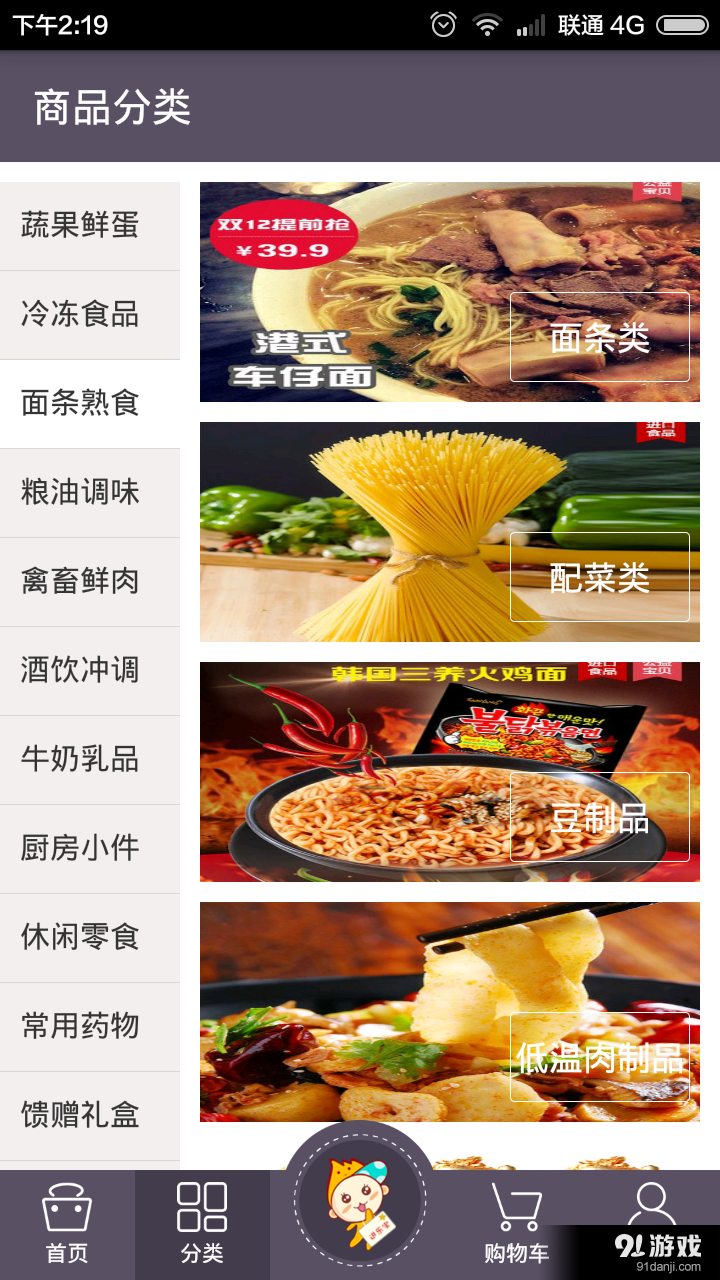Open the 豆制品 subcategory tile
The height and width of the screenshot is (1280, 720).
599,817
